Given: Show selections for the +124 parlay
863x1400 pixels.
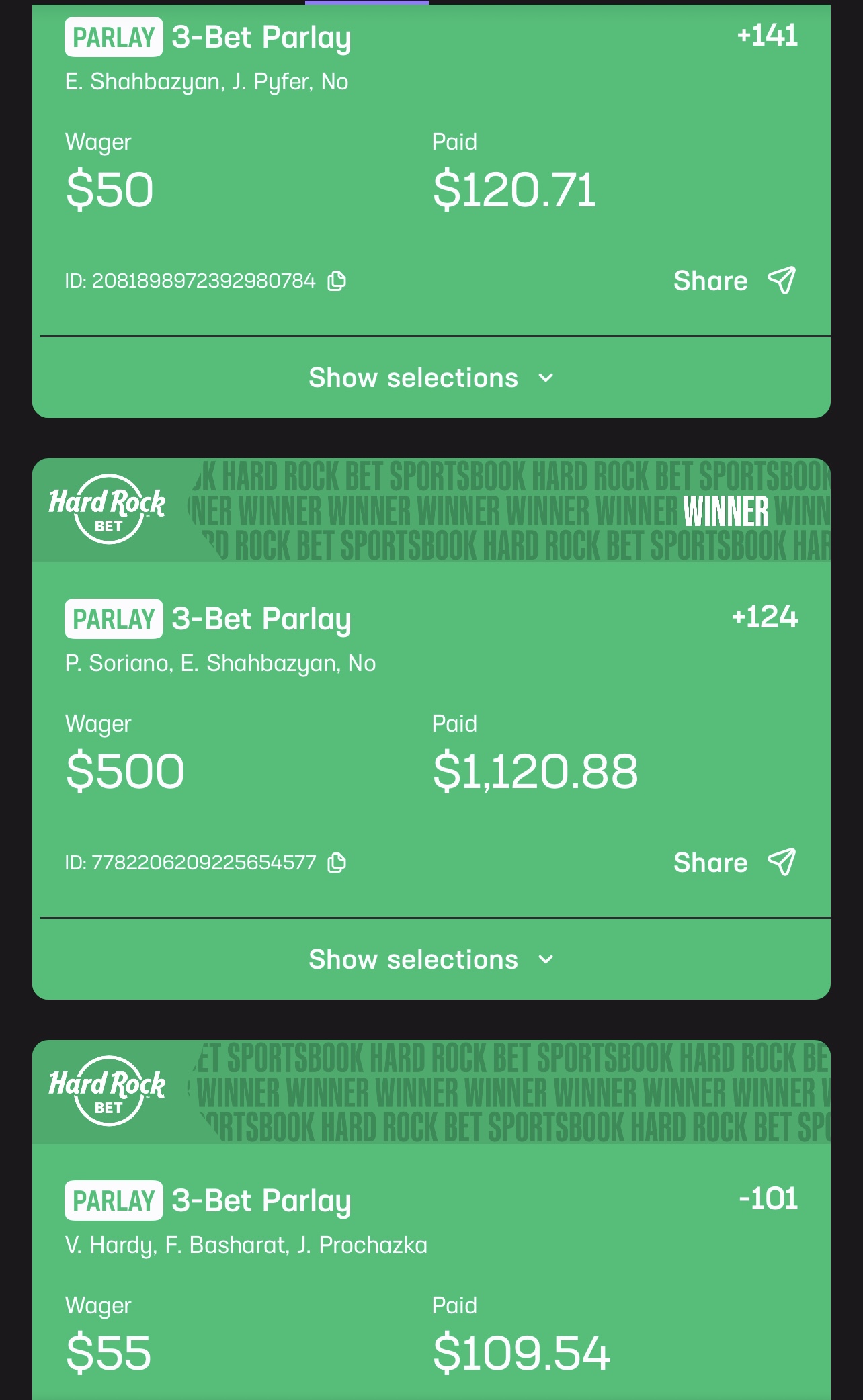Looking at the screenshot, I should 431,959.
